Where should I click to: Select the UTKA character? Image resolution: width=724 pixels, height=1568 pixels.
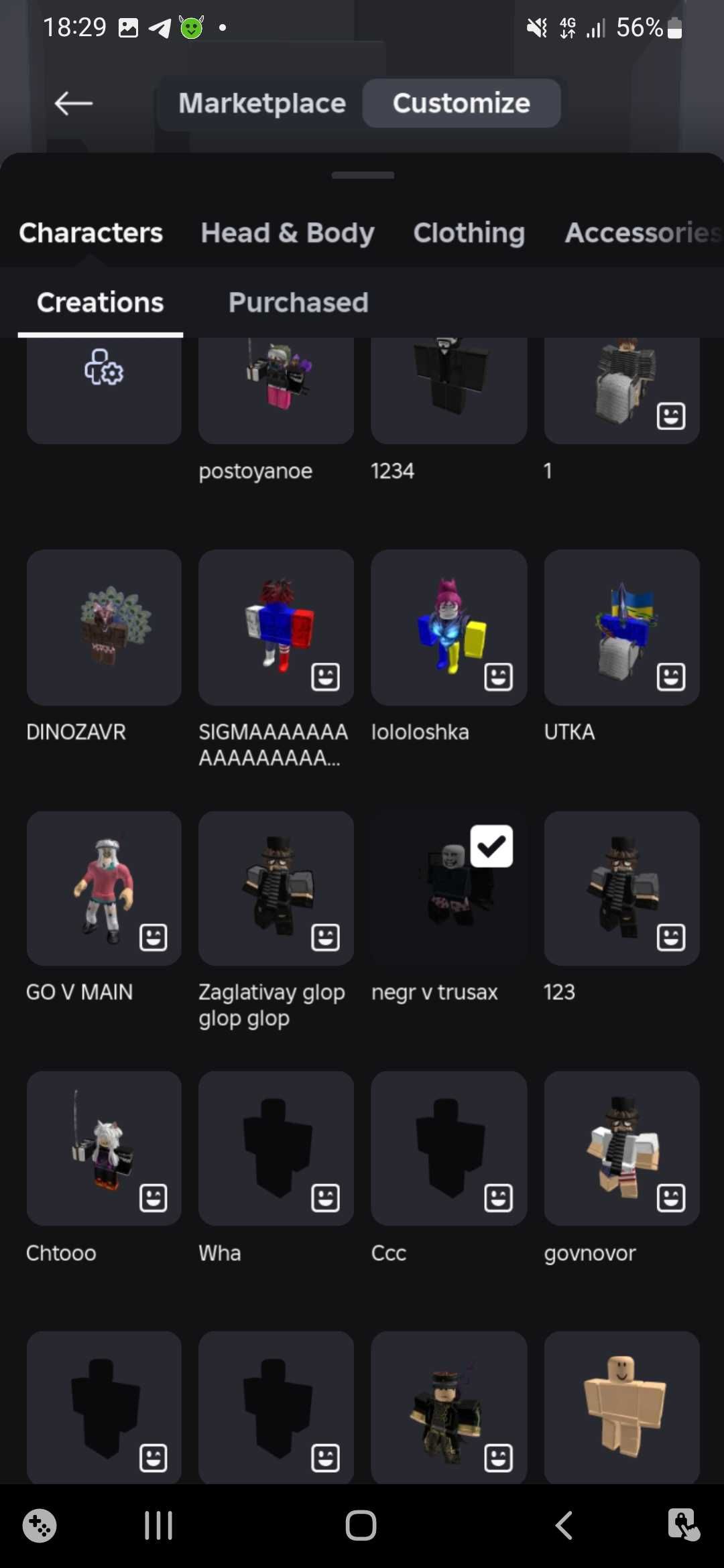tap(621, 627)
